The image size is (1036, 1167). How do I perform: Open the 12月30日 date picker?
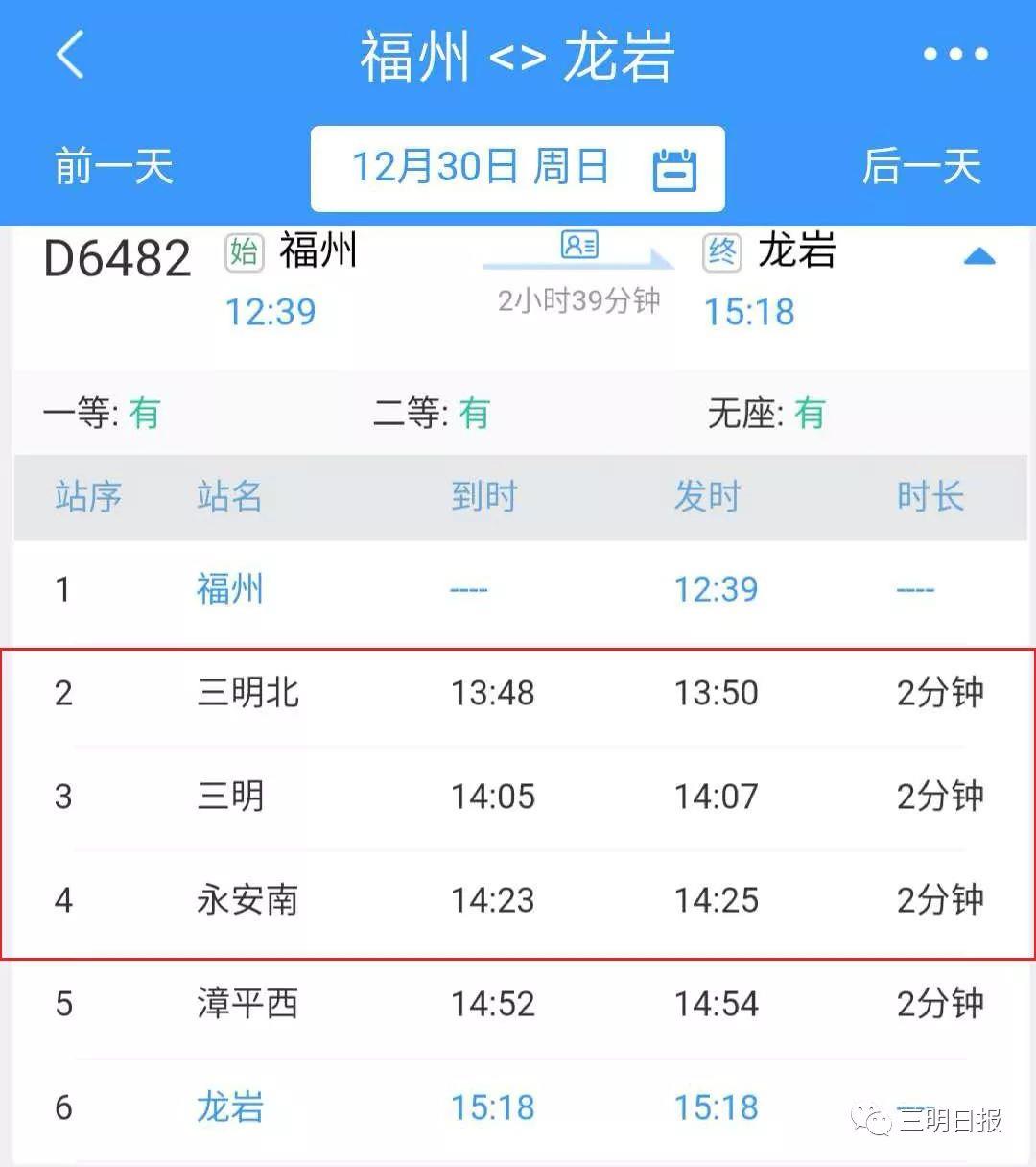[x=517, y=168]
